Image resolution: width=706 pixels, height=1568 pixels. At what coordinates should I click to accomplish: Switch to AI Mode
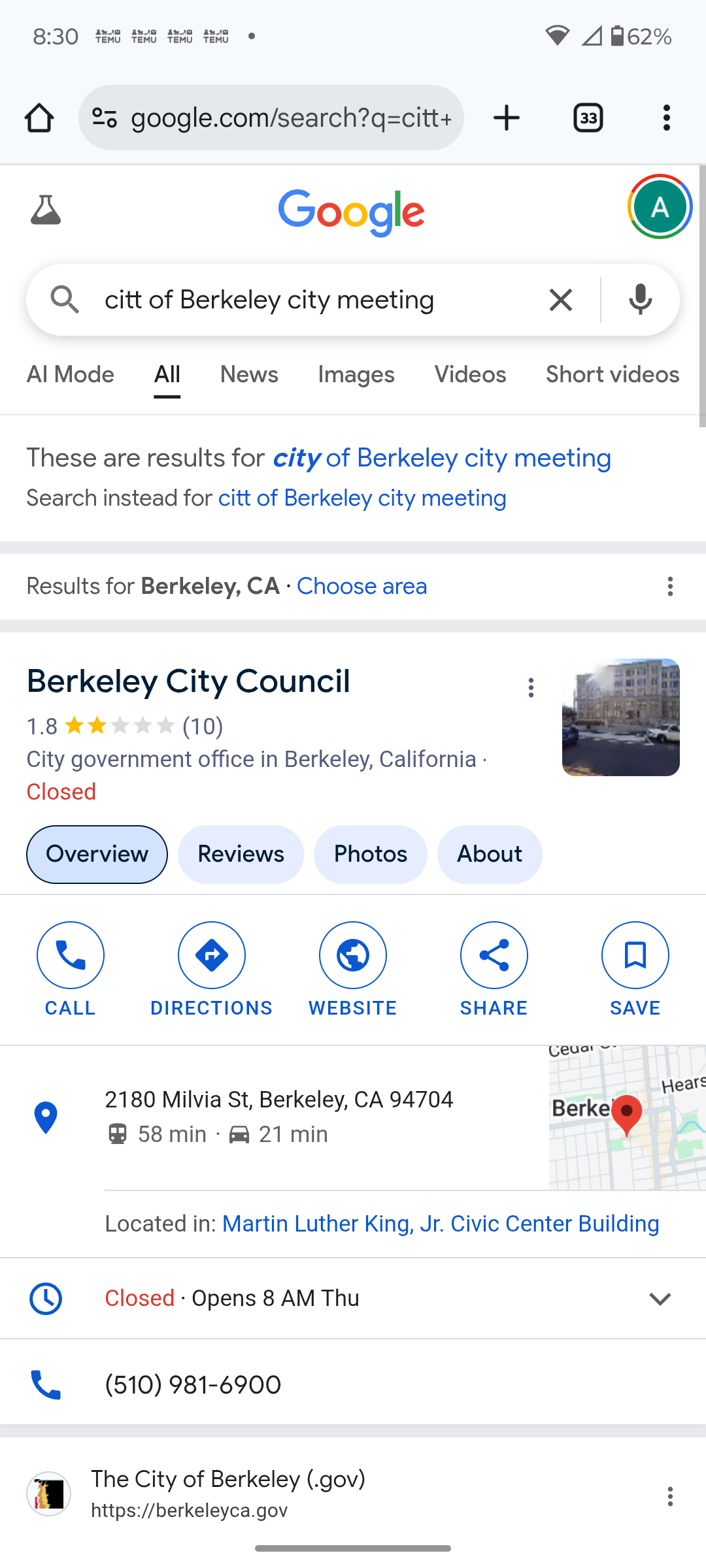71,374
